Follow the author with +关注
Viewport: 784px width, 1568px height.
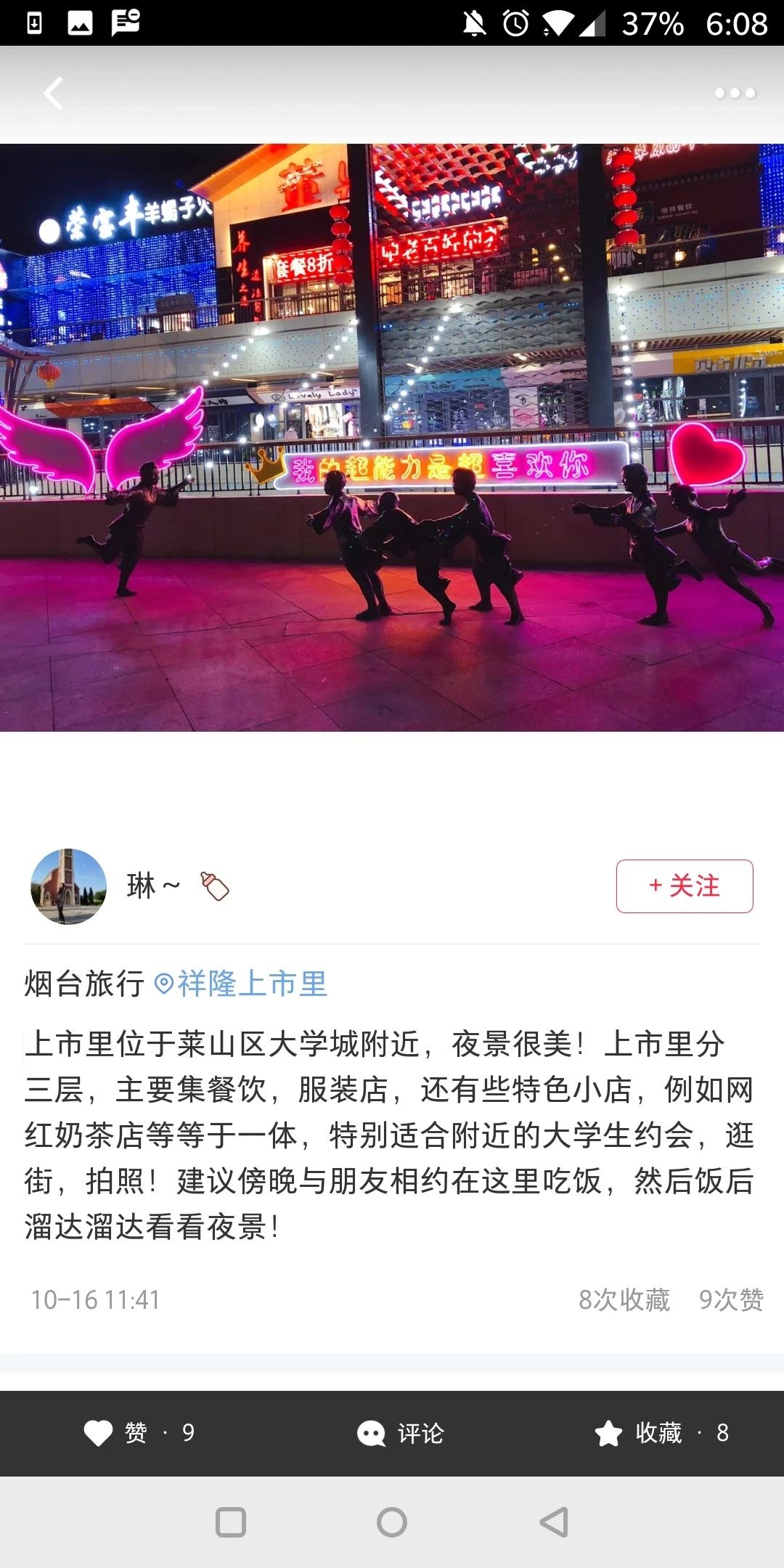pos(684,886)
